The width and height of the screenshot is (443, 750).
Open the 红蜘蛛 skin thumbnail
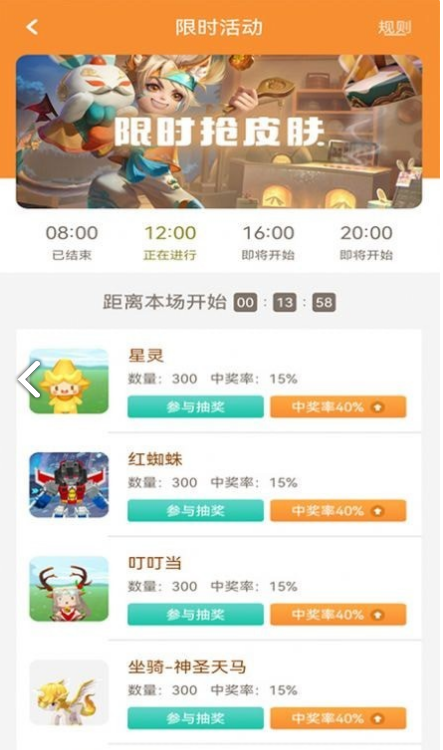[x=69, y=485]
